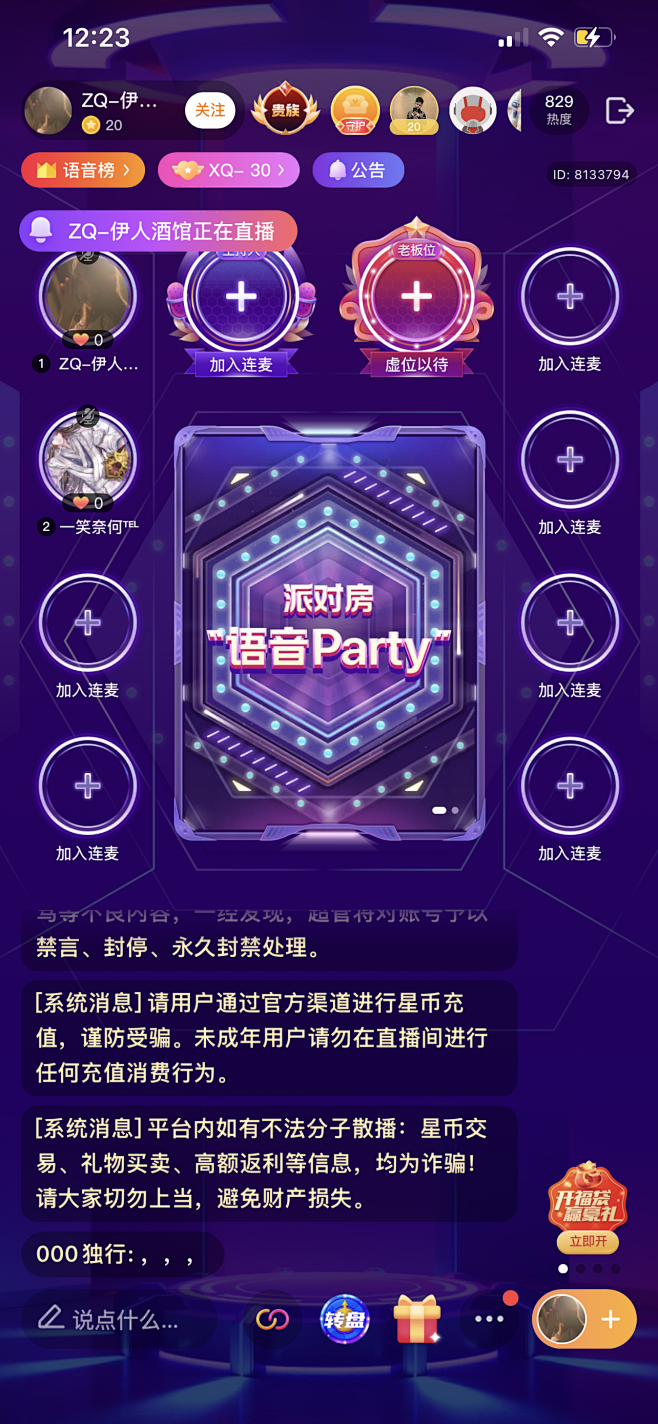This screenshot has width=658, height=1424.
Task: View the 公告 announcement
Action: [x=358, y=170]
